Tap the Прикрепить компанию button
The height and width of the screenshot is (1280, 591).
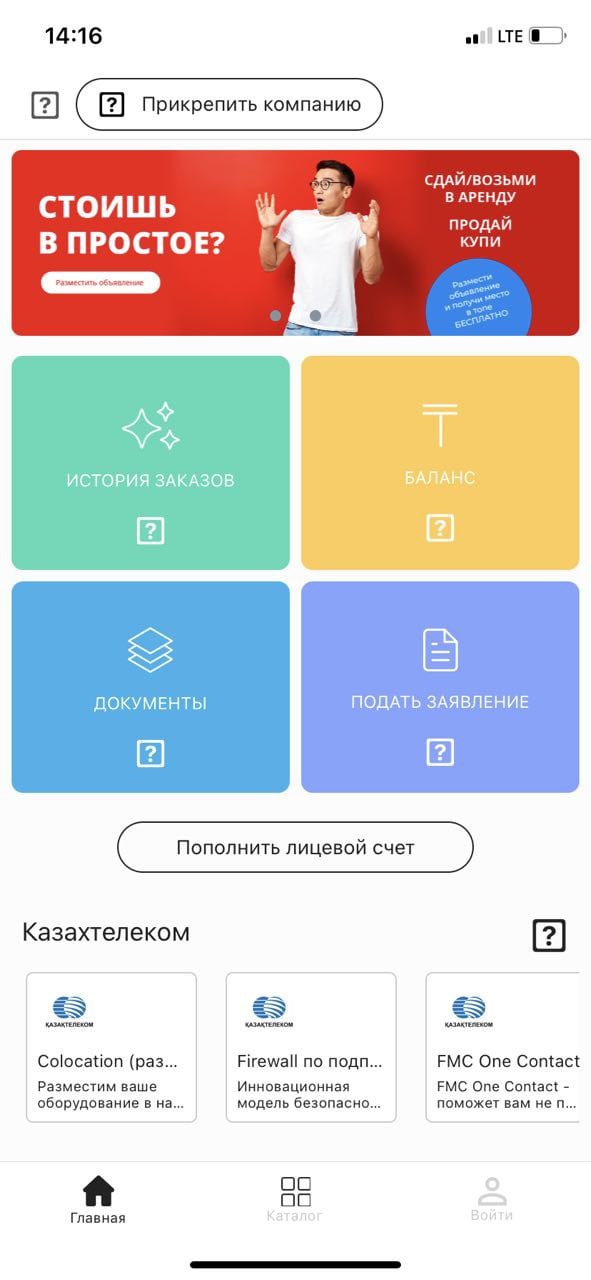(x=229, y=104)
